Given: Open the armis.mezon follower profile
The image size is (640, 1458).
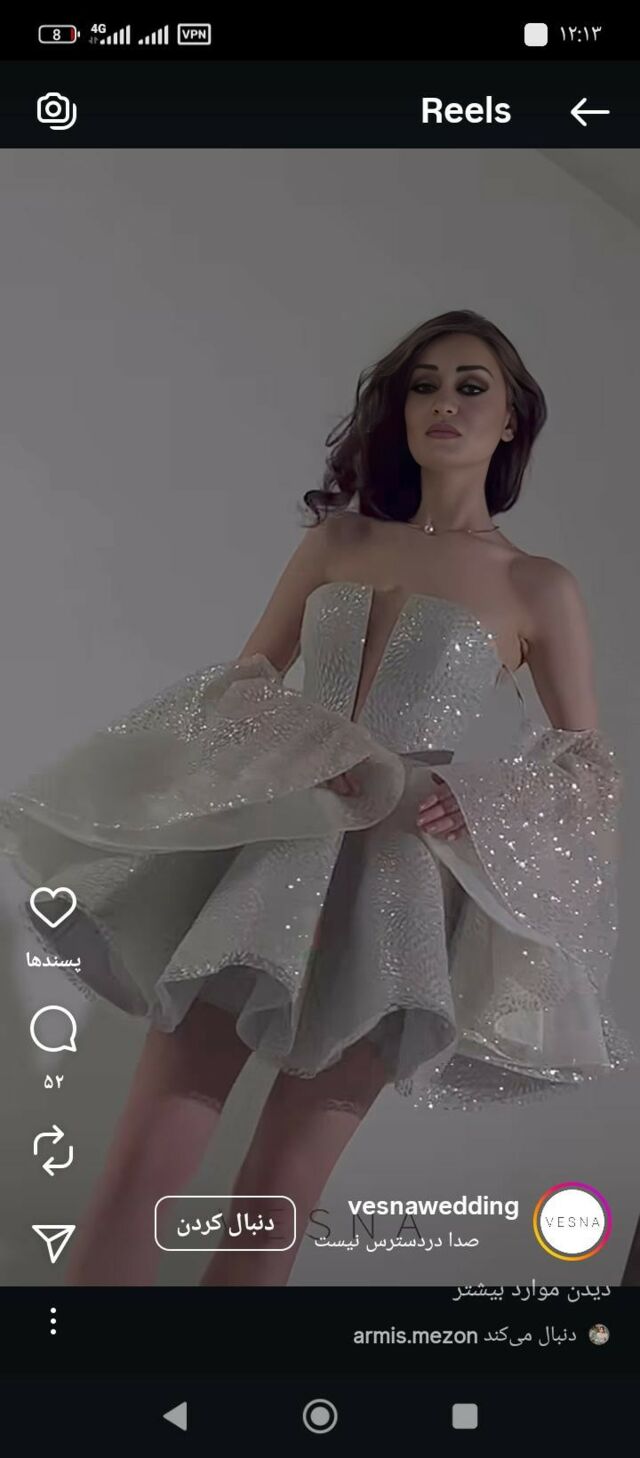Looking at the screenshot, I should pyautogui.click(x=415, y=1335).
